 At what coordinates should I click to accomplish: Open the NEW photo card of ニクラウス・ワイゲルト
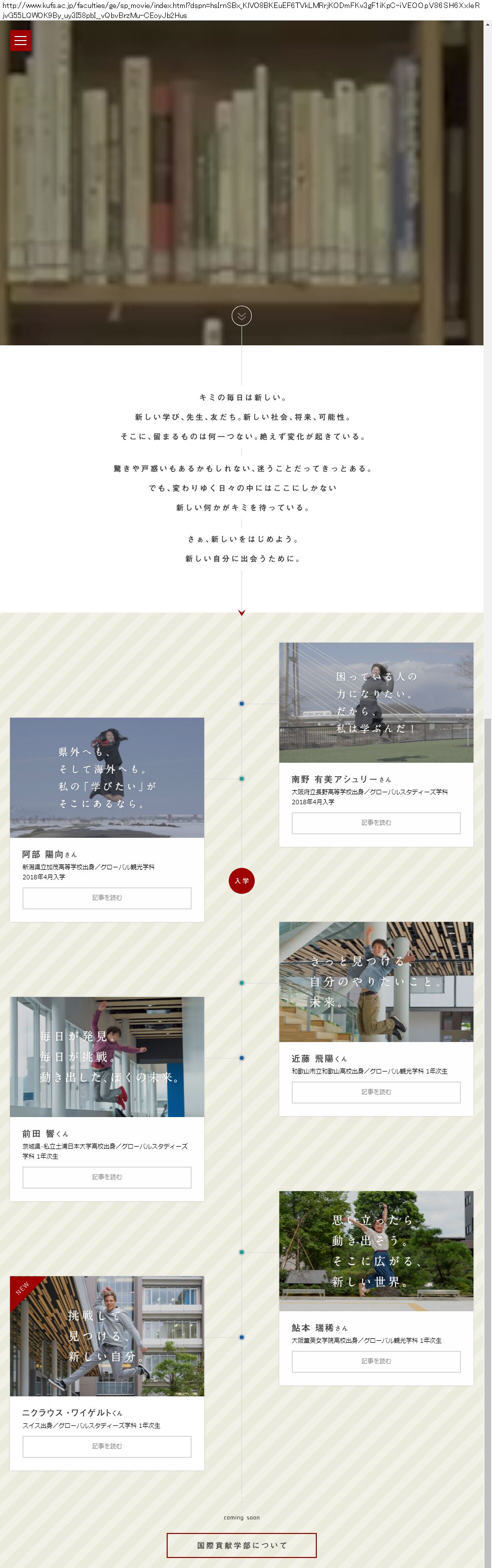(x=107, y=1335)
